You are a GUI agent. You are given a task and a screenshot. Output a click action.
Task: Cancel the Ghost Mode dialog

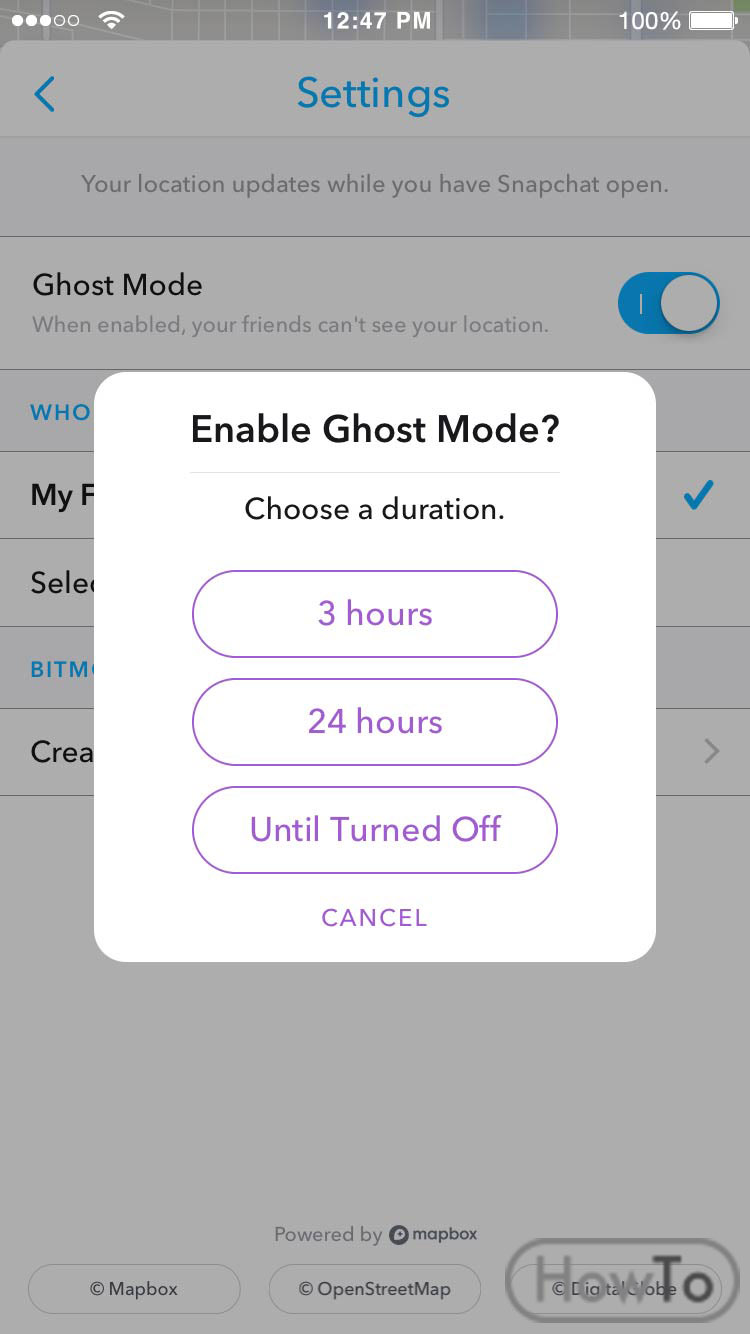pos(375,918)
